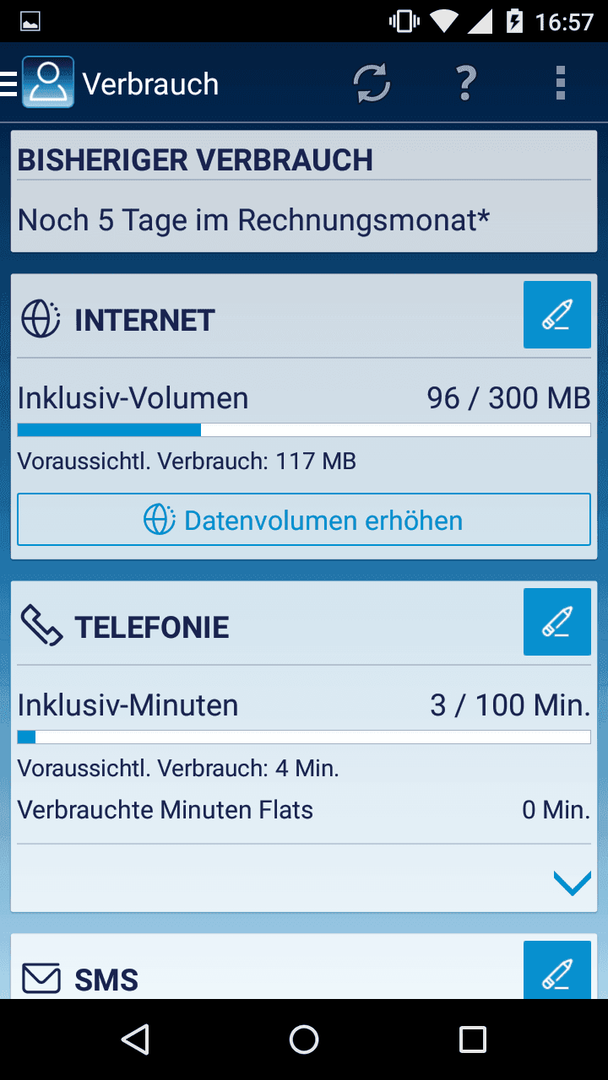Open the help question mark
This screenshot has width=608, height=1080.
pos(466,84)
